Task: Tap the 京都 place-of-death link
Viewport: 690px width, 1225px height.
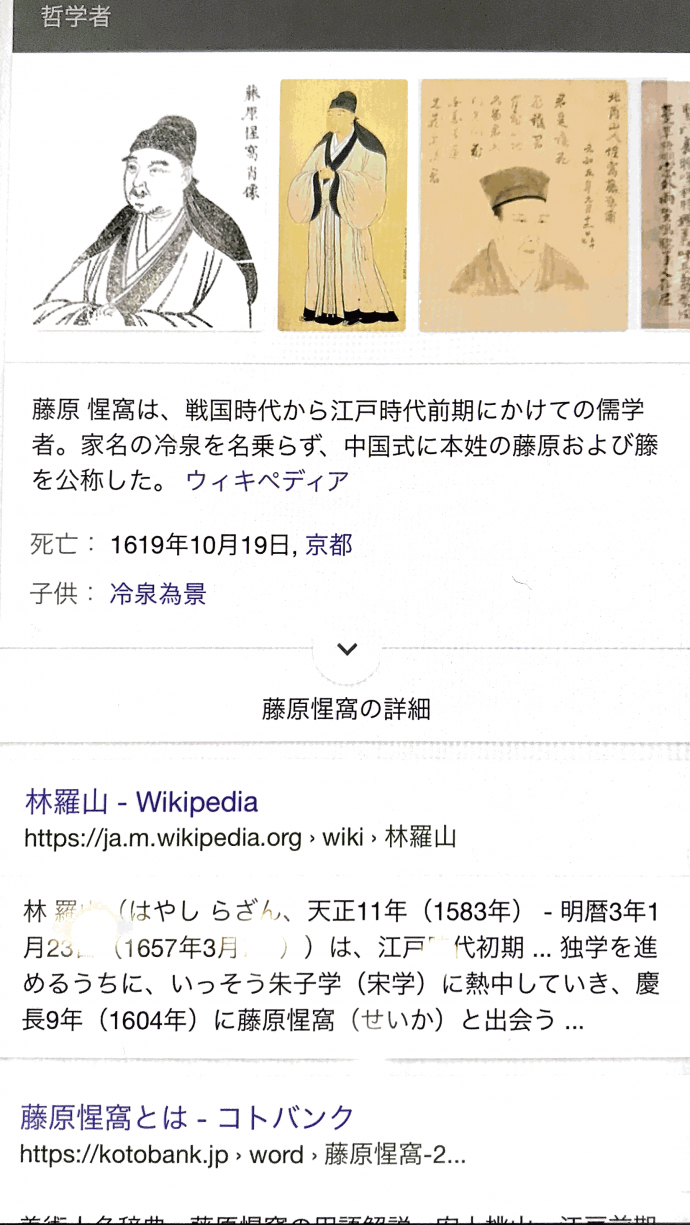Action: pos(328,545)
